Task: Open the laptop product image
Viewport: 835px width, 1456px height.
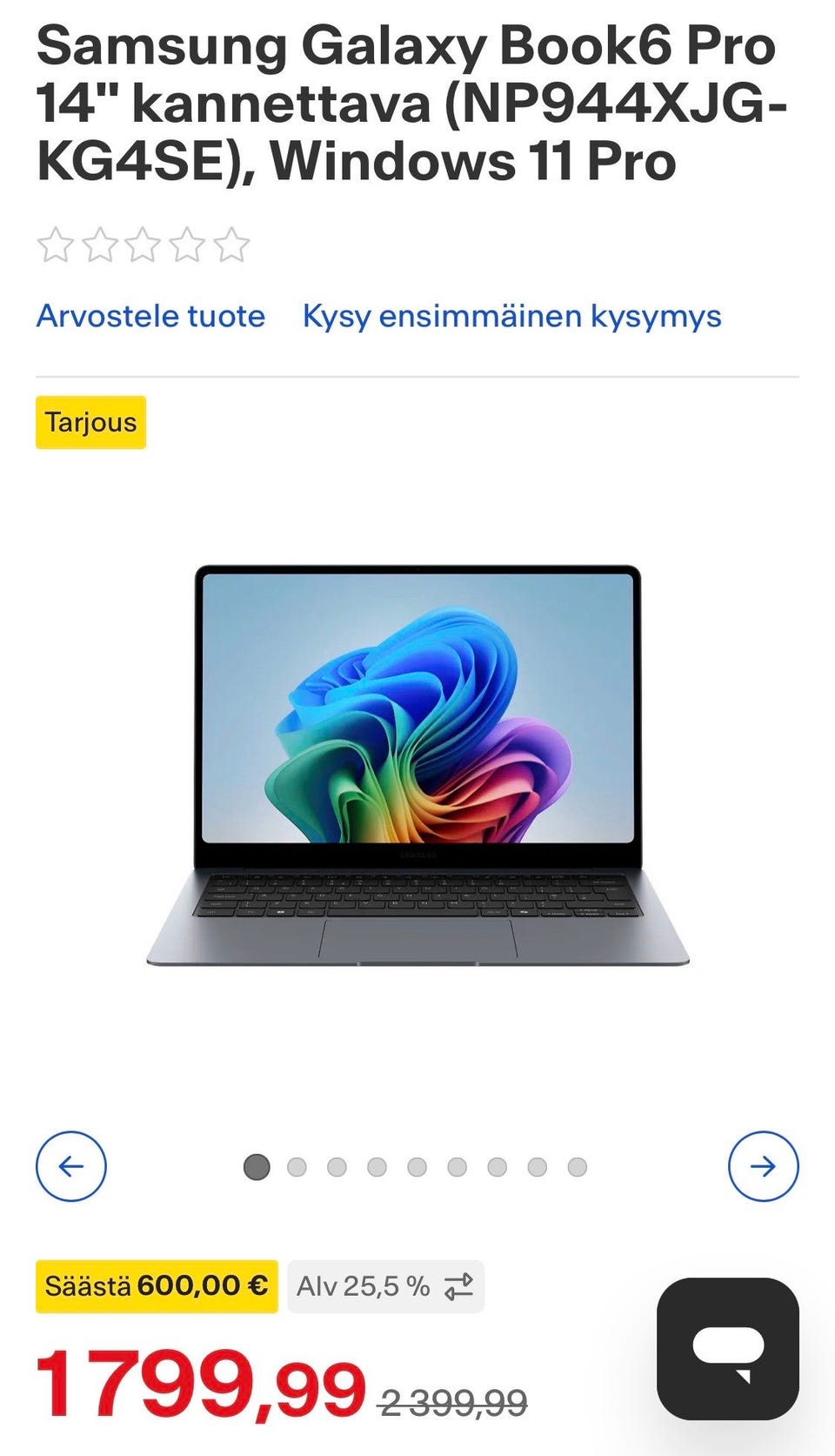Action: (x=417, y=766)
